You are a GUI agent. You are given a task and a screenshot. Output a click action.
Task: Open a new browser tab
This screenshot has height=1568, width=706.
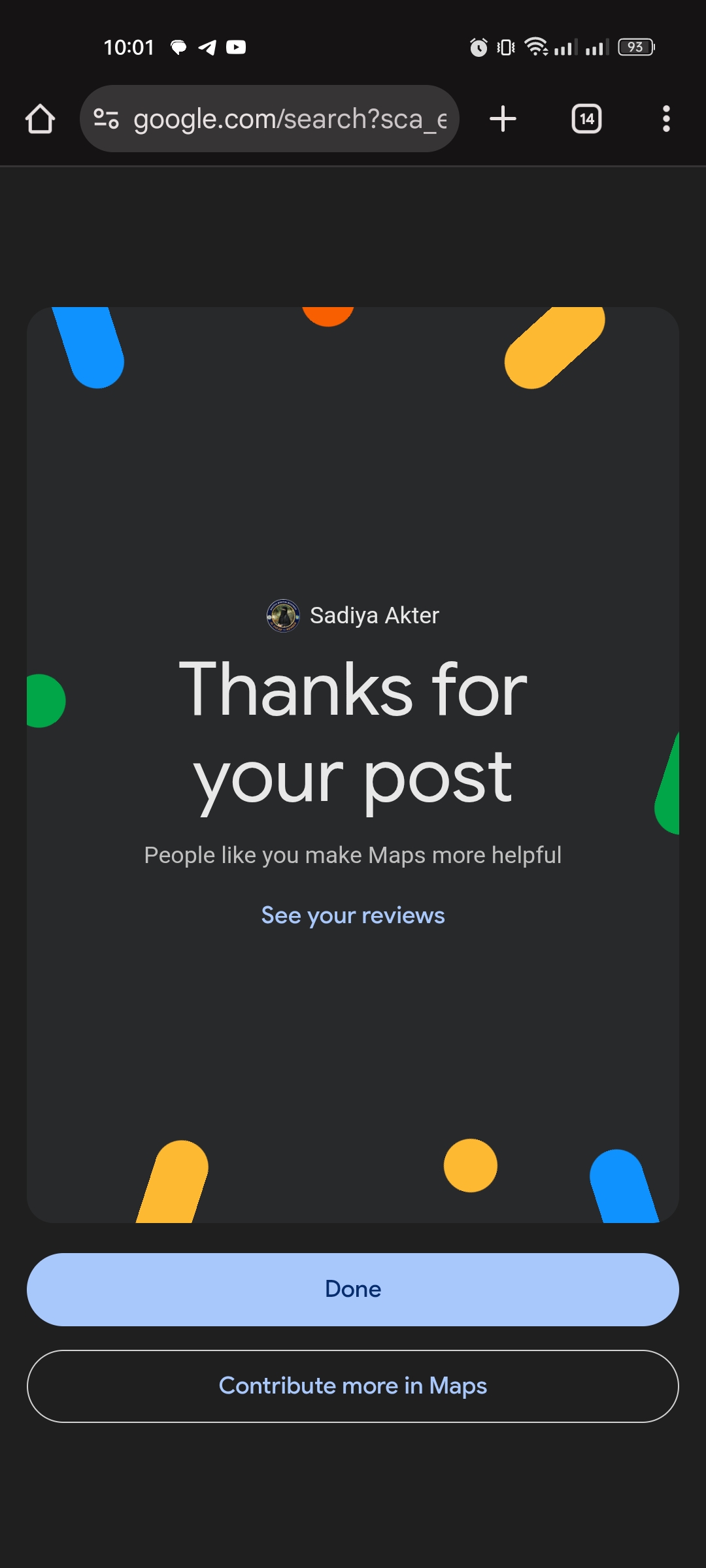pyautogui.click(x=503, y=119)
